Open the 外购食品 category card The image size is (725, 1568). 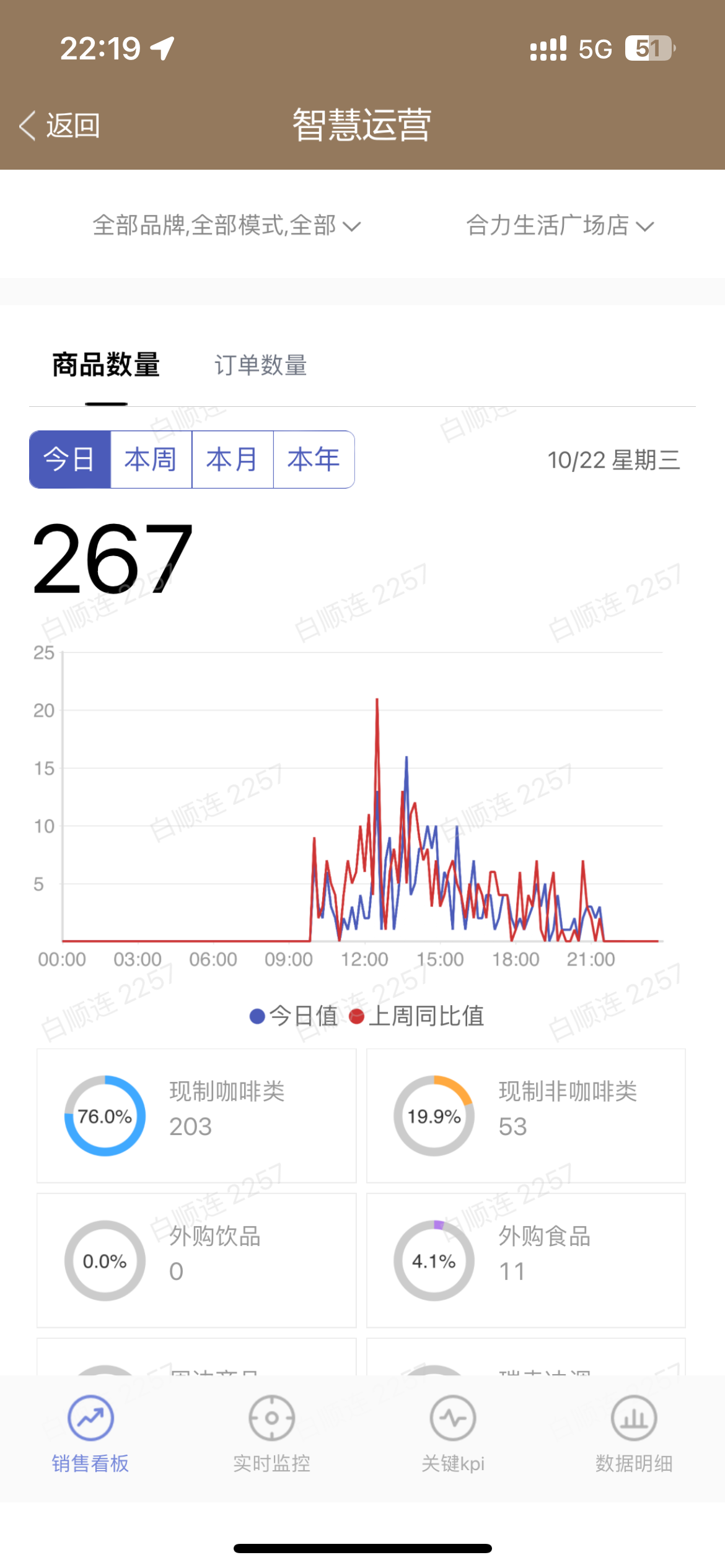pos(525,1260)
